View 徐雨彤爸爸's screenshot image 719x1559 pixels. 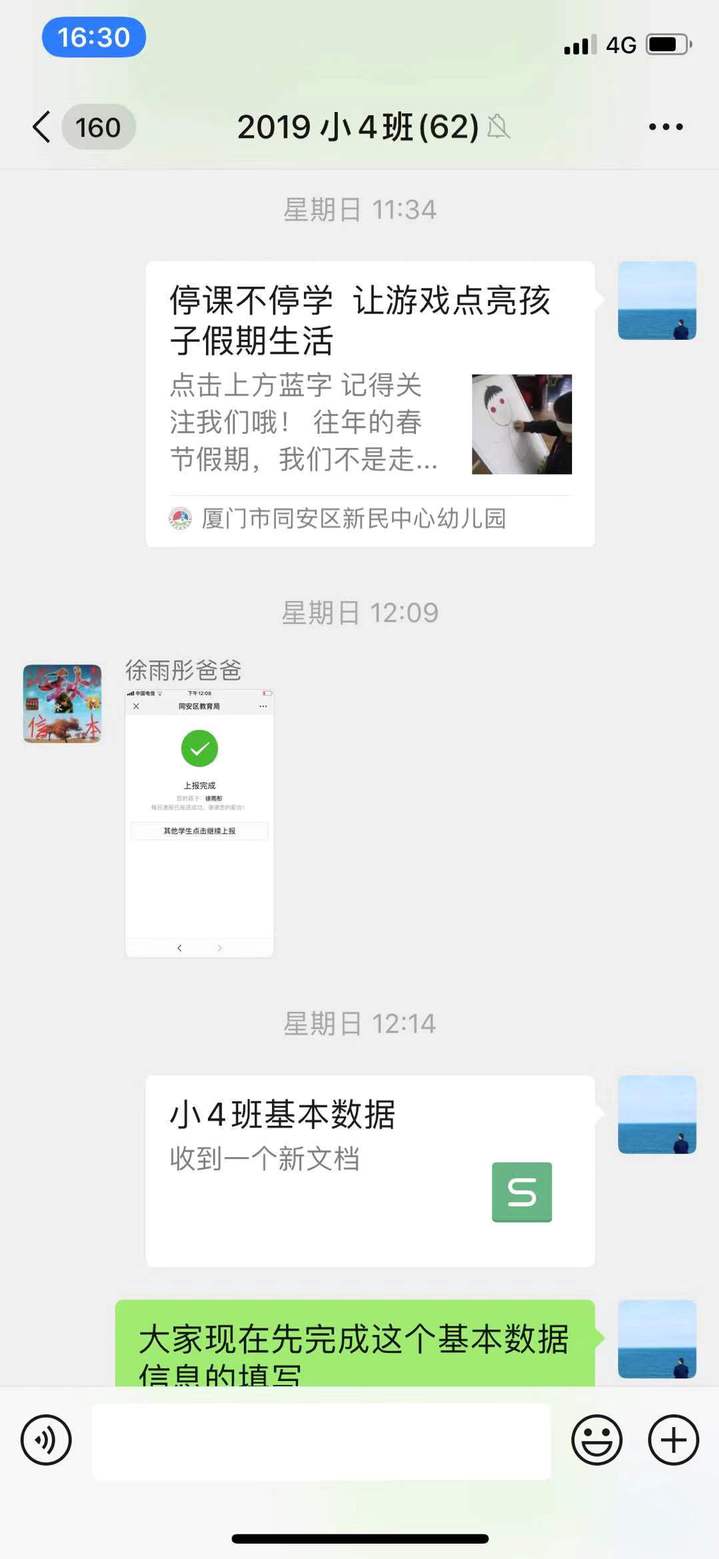[x=199, y=822]
